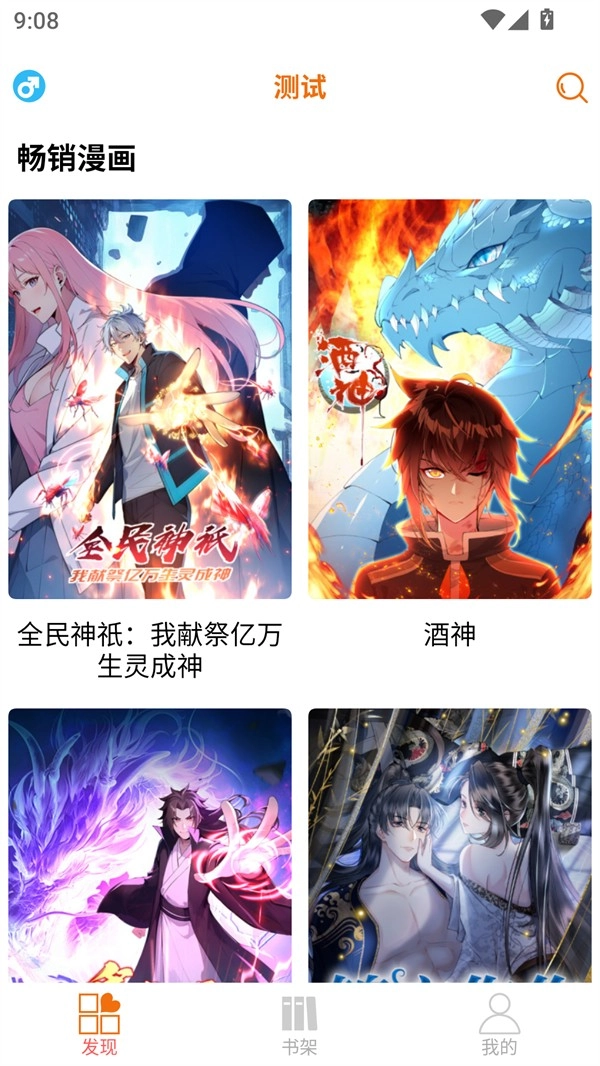600x1066 pixels.
Task: Open the search magnifier icon
Action: tap(571, 88)
